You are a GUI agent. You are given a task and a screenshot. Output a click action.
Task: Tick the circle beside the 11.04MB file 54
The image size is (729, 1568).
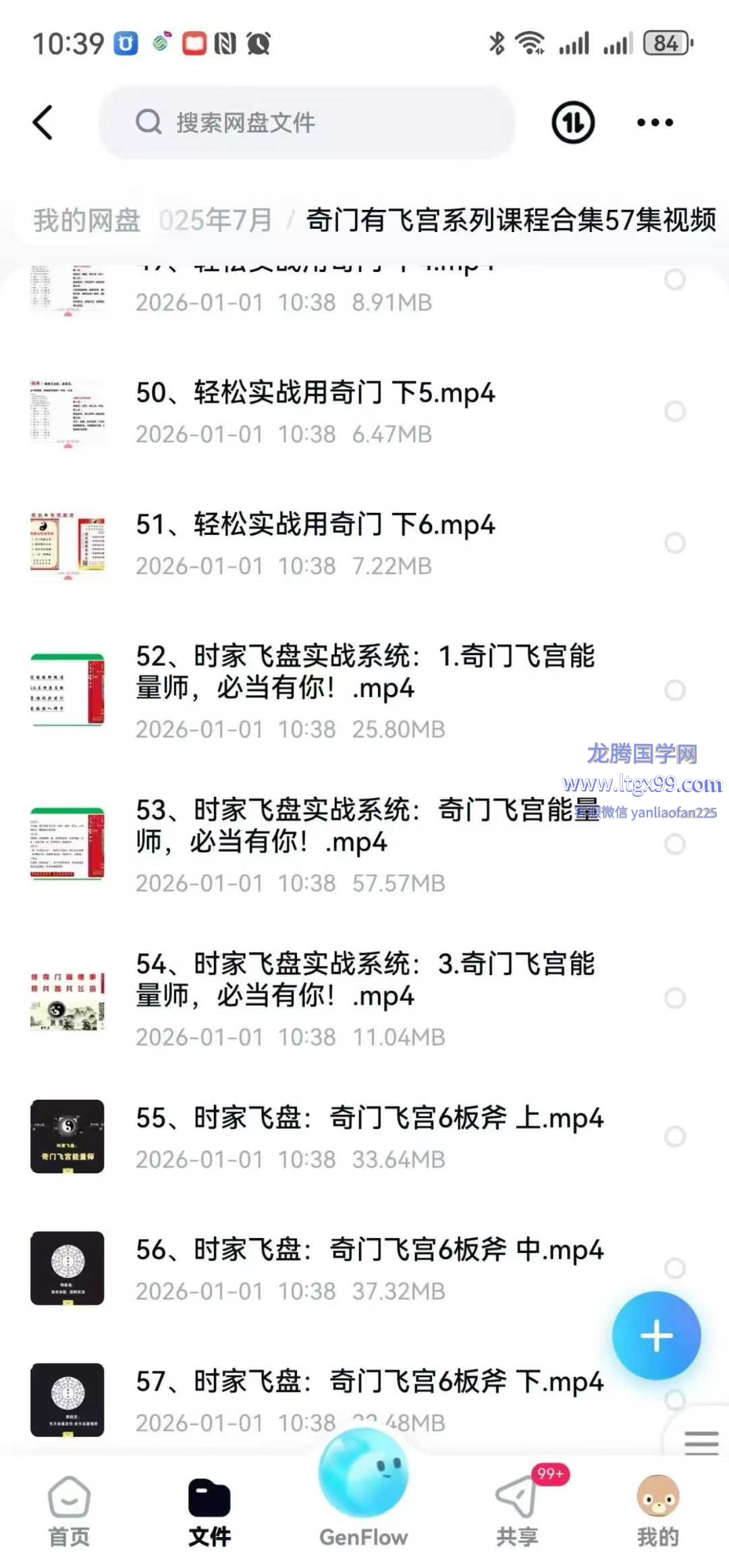pyautogui.click(x=675, y=998)
